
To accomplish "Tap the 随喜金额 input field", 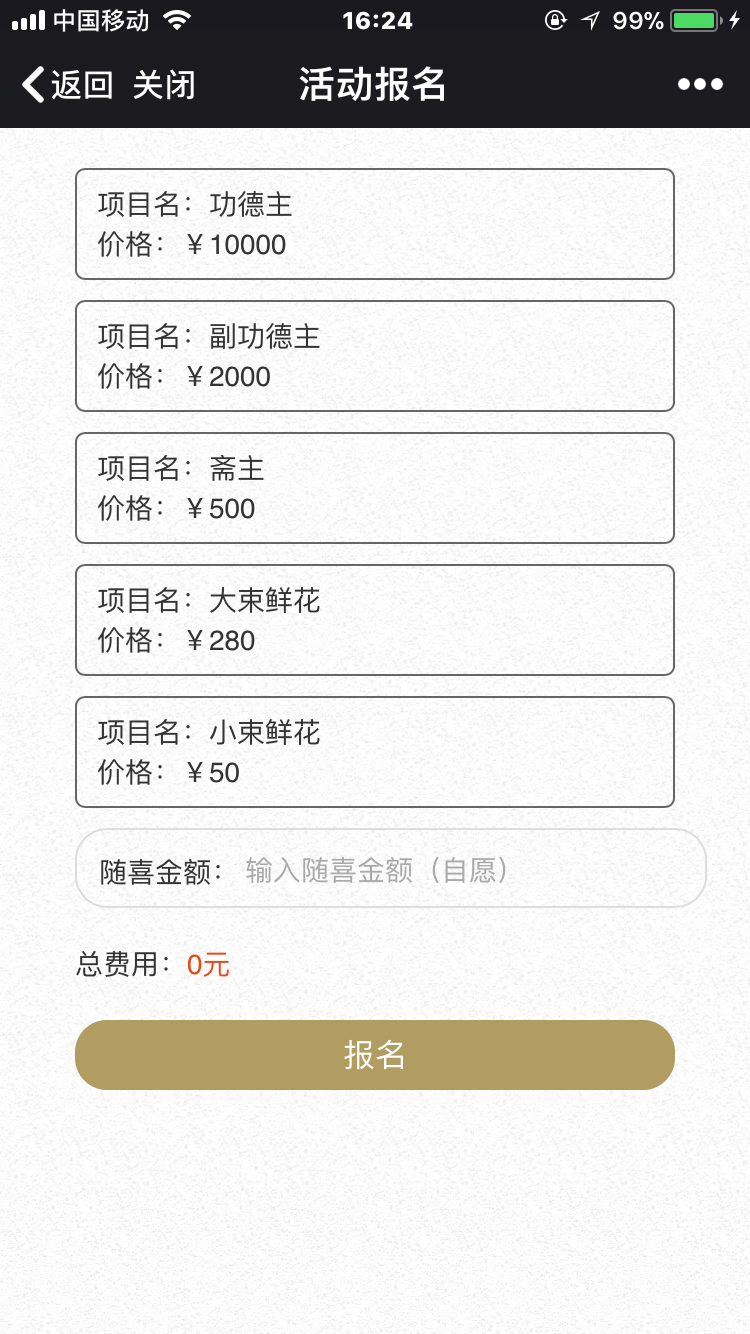I will [x=460, y=870].
